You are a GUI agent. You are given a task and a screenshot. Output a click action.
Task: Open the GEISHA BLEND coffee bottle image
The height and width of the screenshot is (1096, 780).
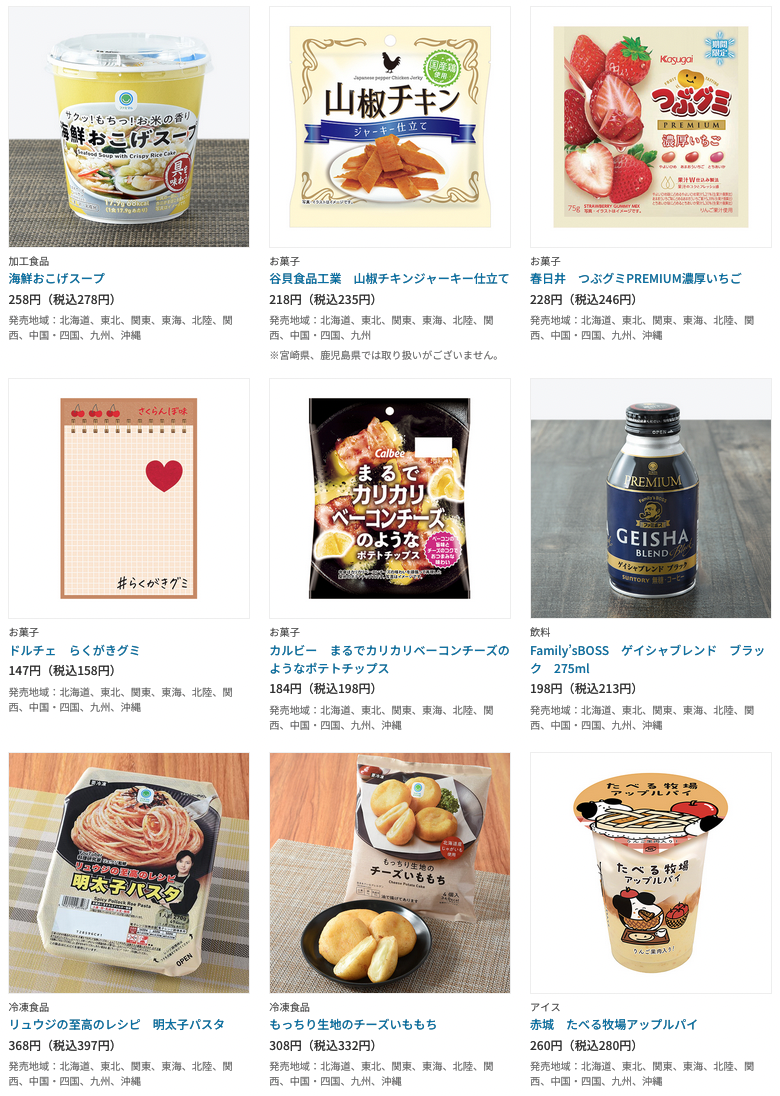(650, 498)
